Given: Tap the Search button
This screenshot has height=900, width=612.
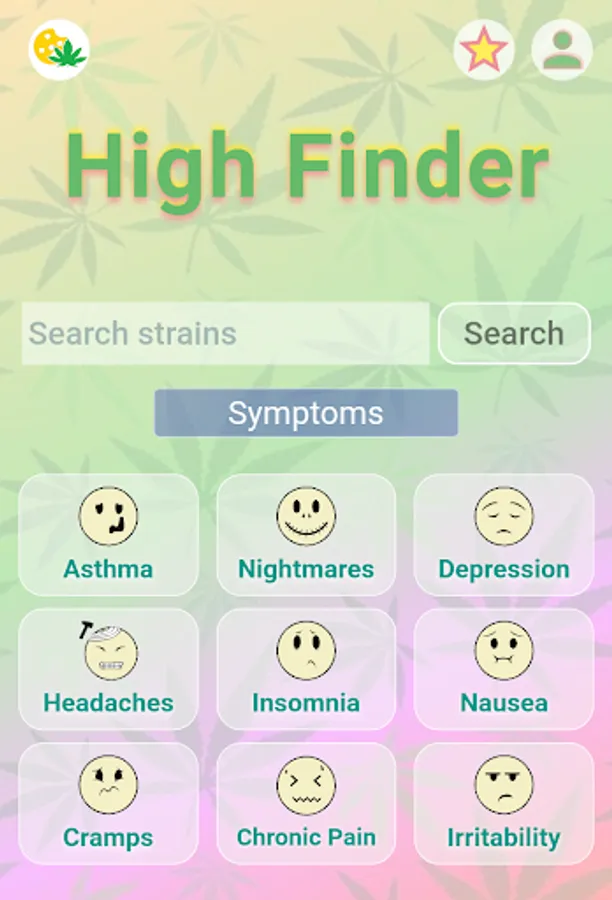Looking at the screenshot, I should coord(514,333).
